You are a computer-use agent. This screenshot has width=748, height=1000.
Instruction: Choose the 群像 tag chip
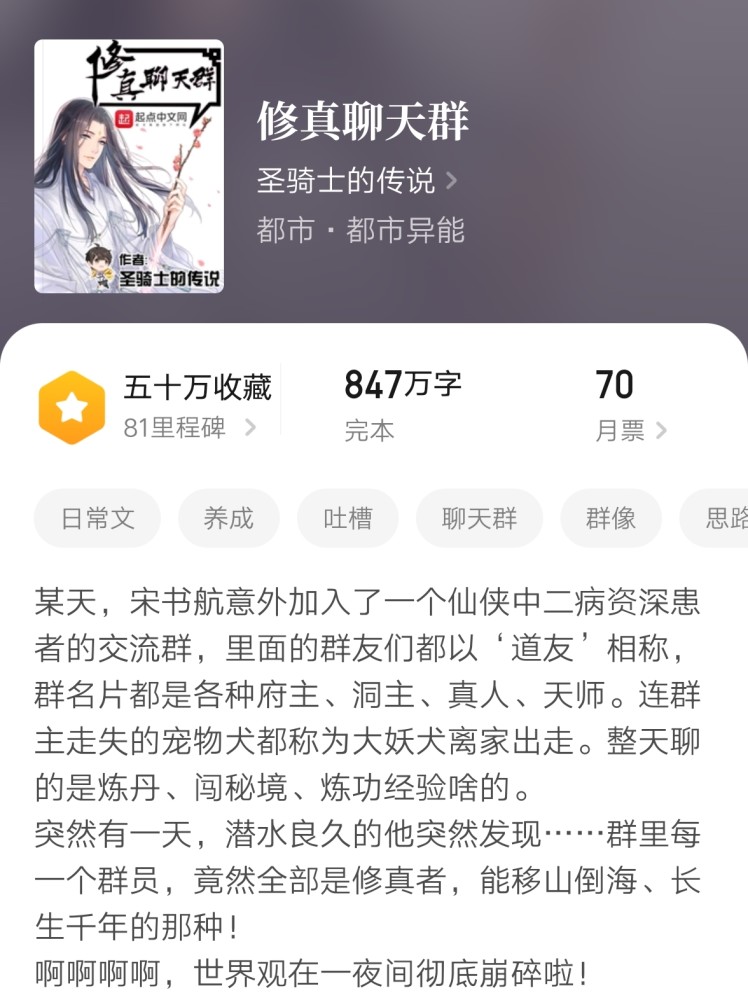[x=610, y=518]
